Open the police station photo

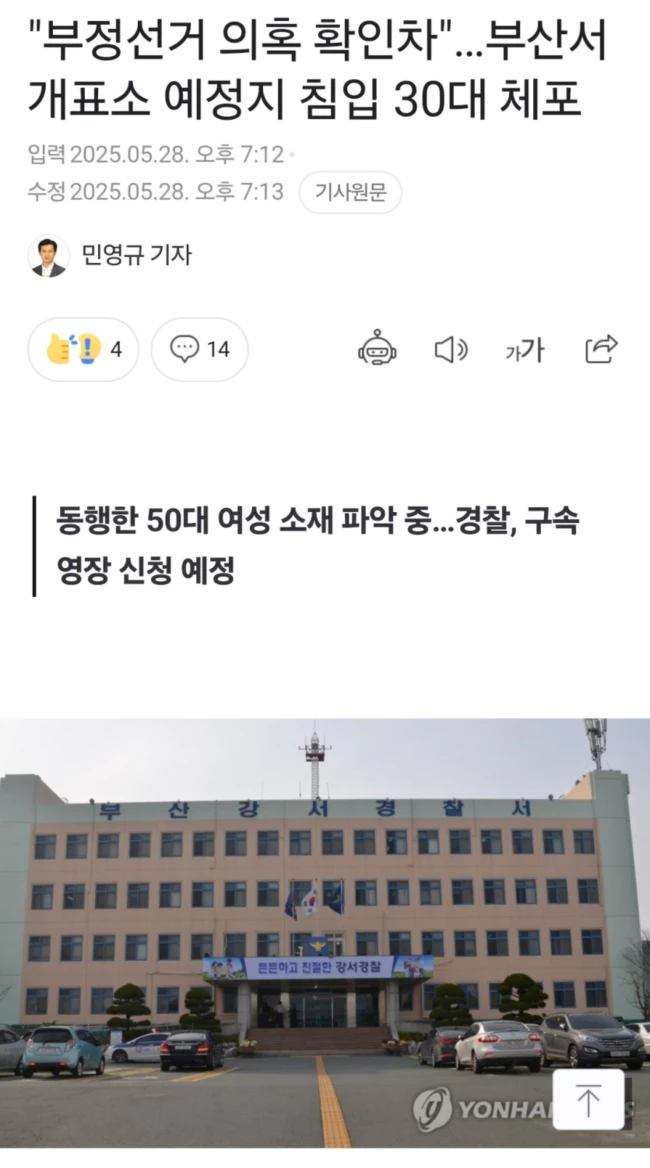(x=325, y=920)
